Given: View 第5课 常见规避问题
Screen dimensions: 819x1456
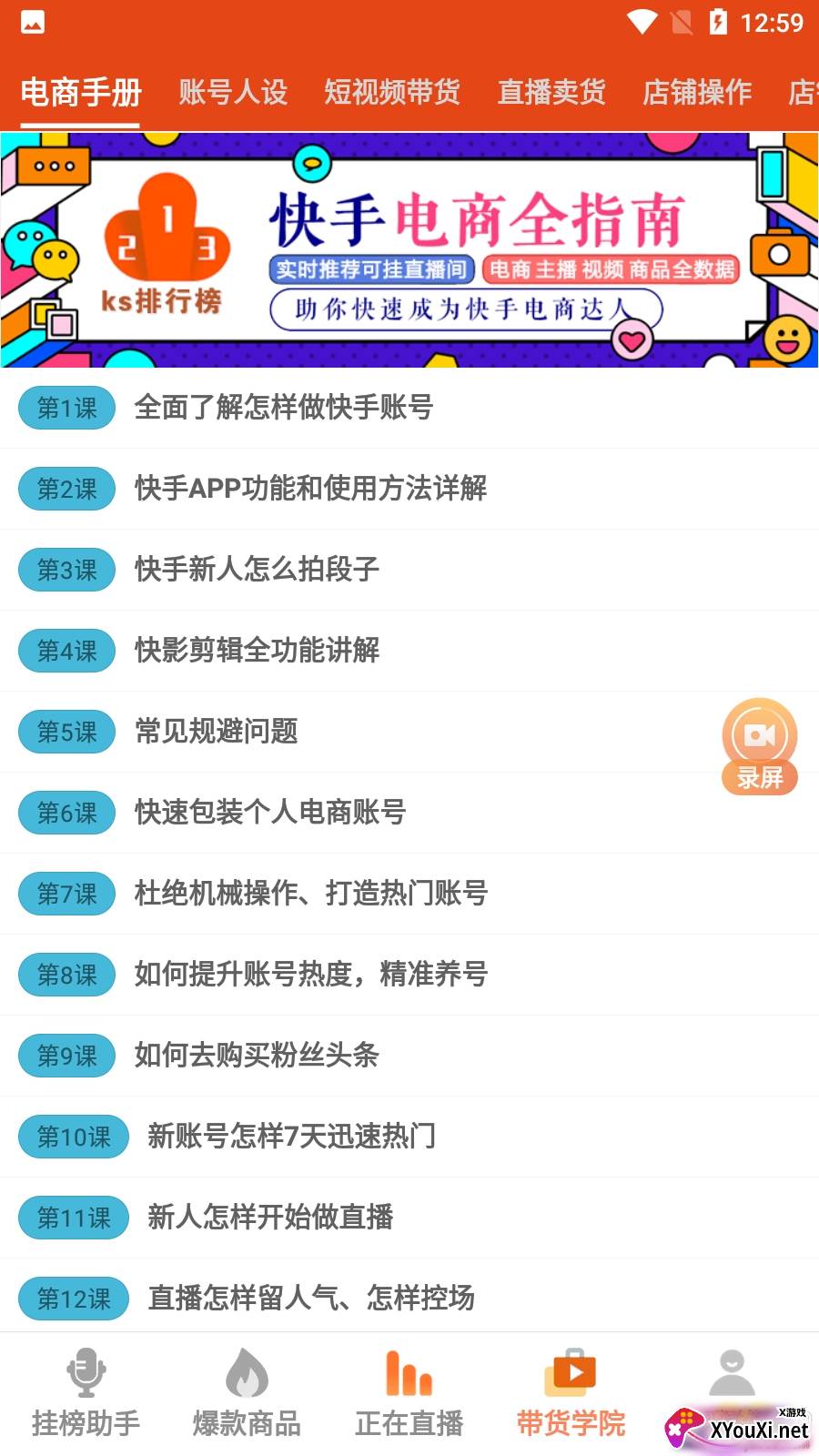Looking at the screenshot, I should coord(214,732).
